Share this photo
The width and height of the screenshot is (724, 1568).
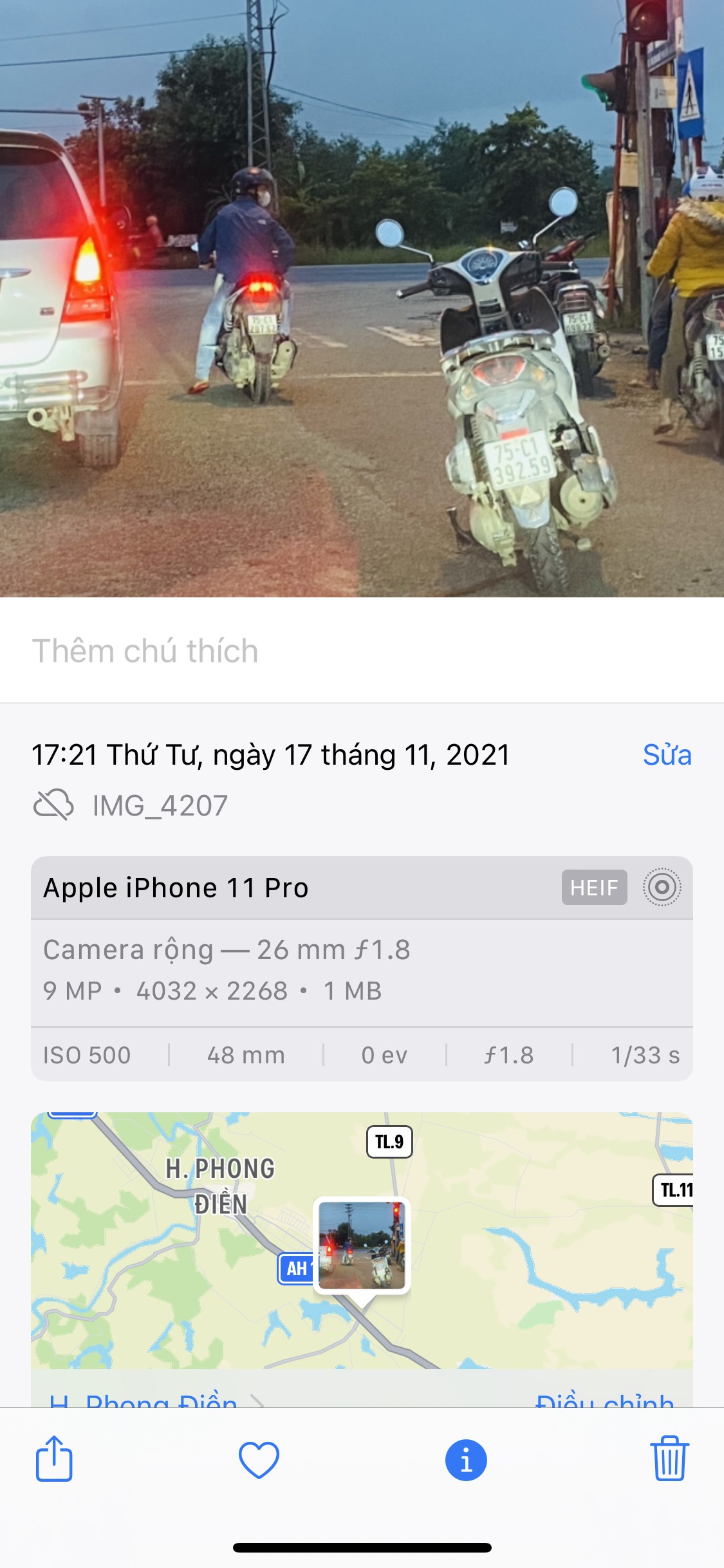coord(54,1459)
